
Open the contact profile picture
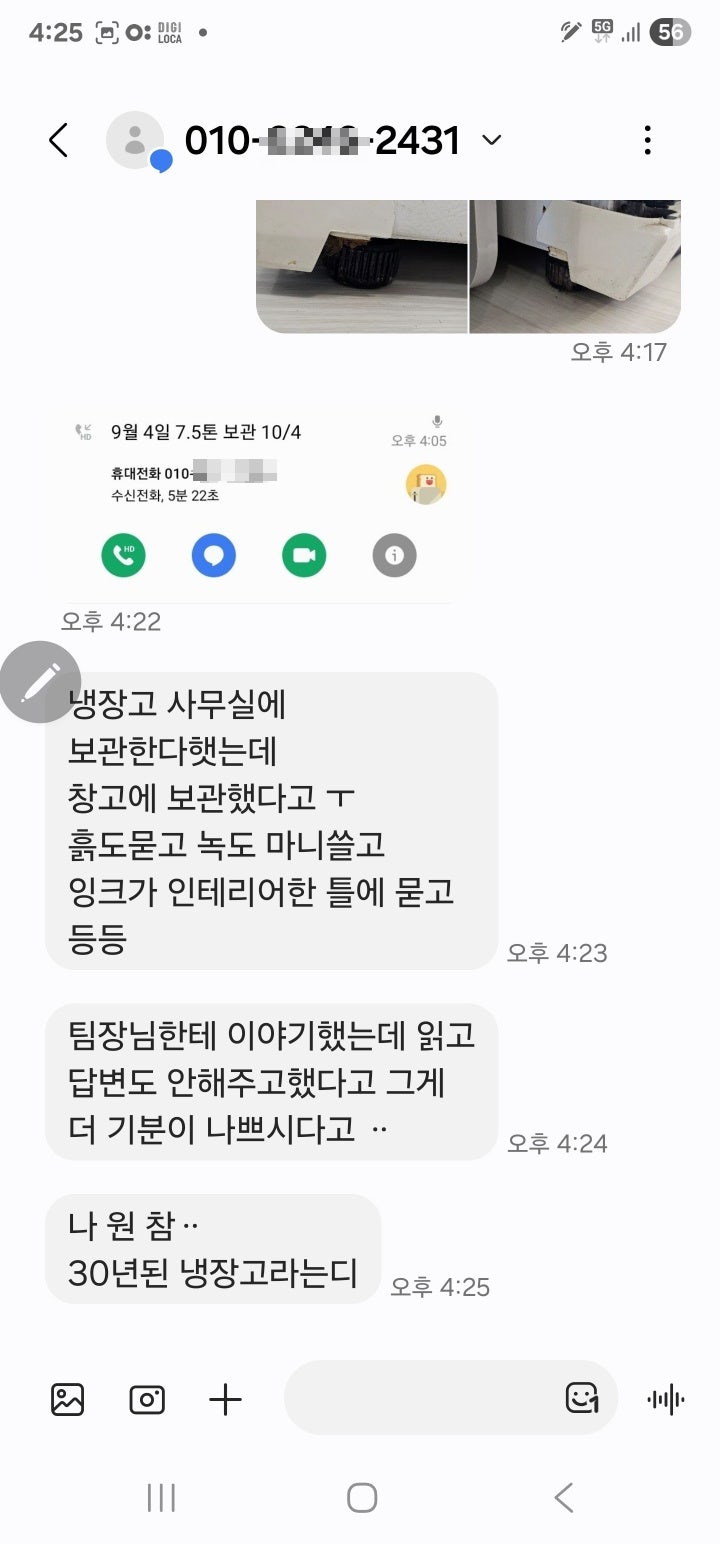coord(135,140)
